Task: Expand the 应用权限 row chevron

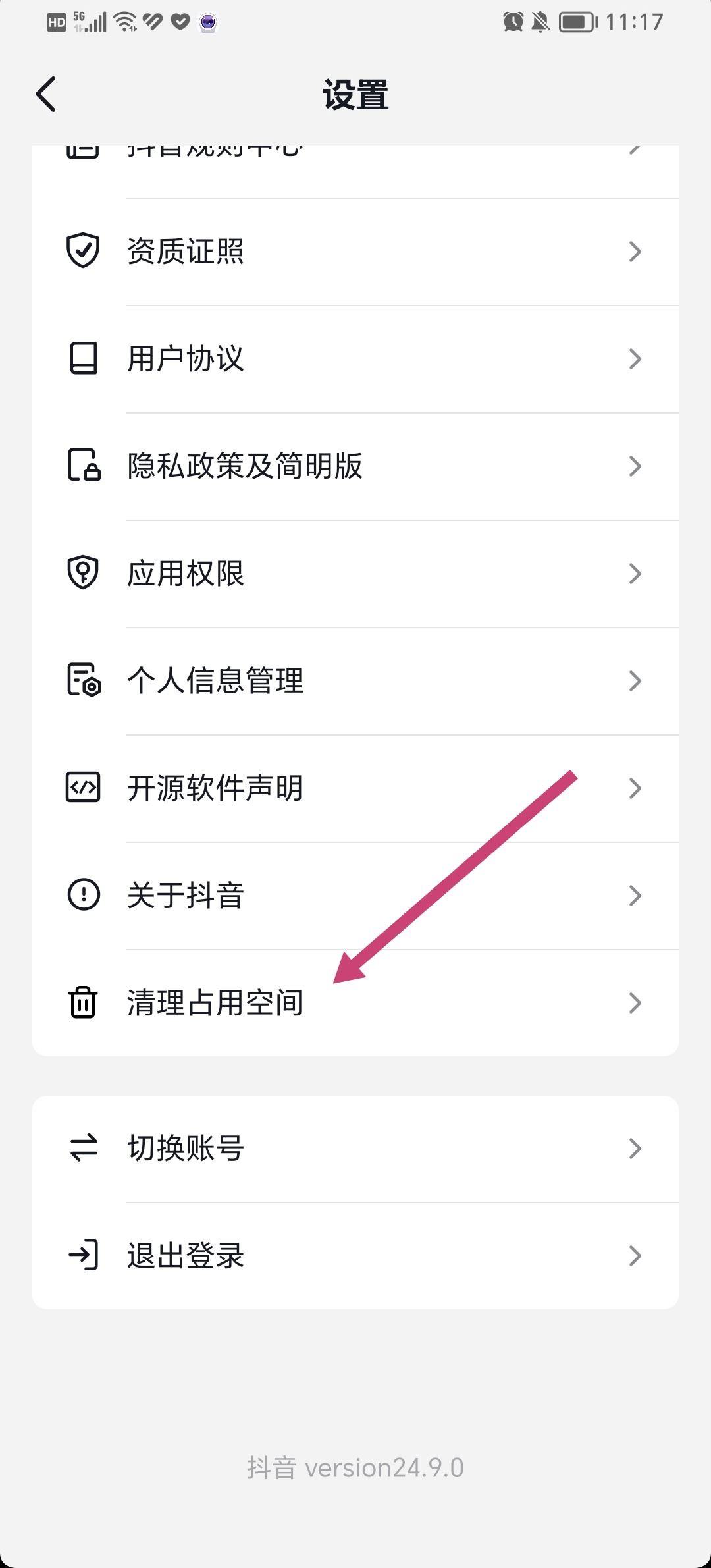Action: [634, 574]
